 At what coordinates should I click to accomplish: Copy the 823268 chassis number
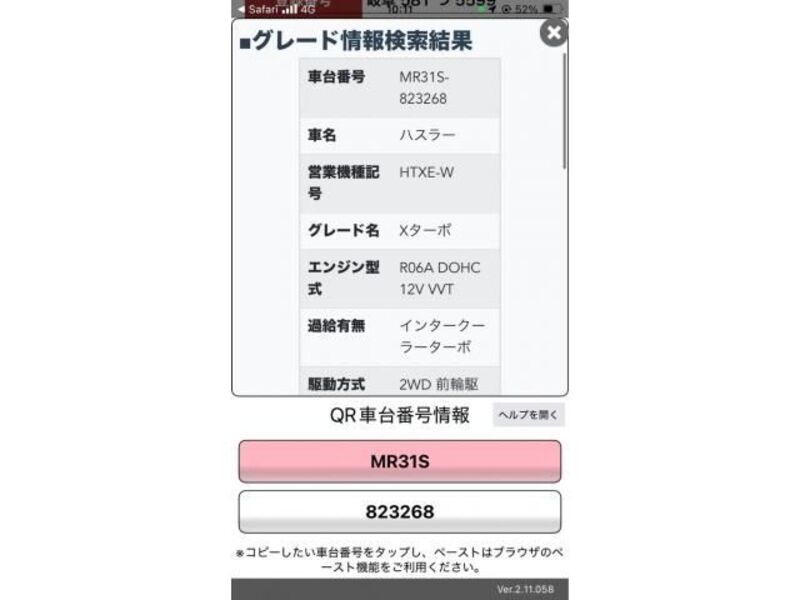[399, 512]
